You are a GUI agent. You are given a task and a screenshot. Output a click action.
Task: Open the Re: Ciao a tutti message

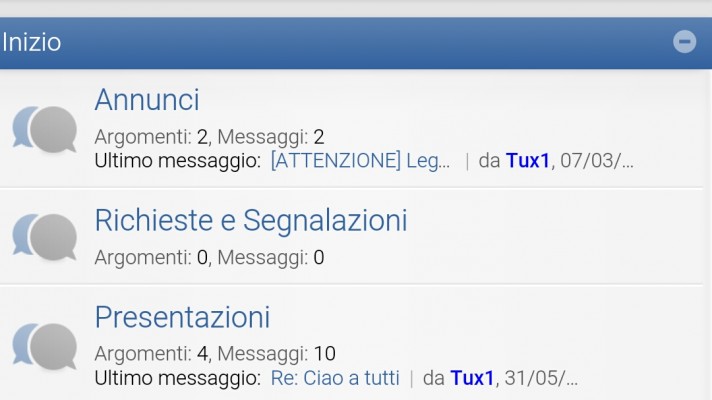click(x=334, y=379)
